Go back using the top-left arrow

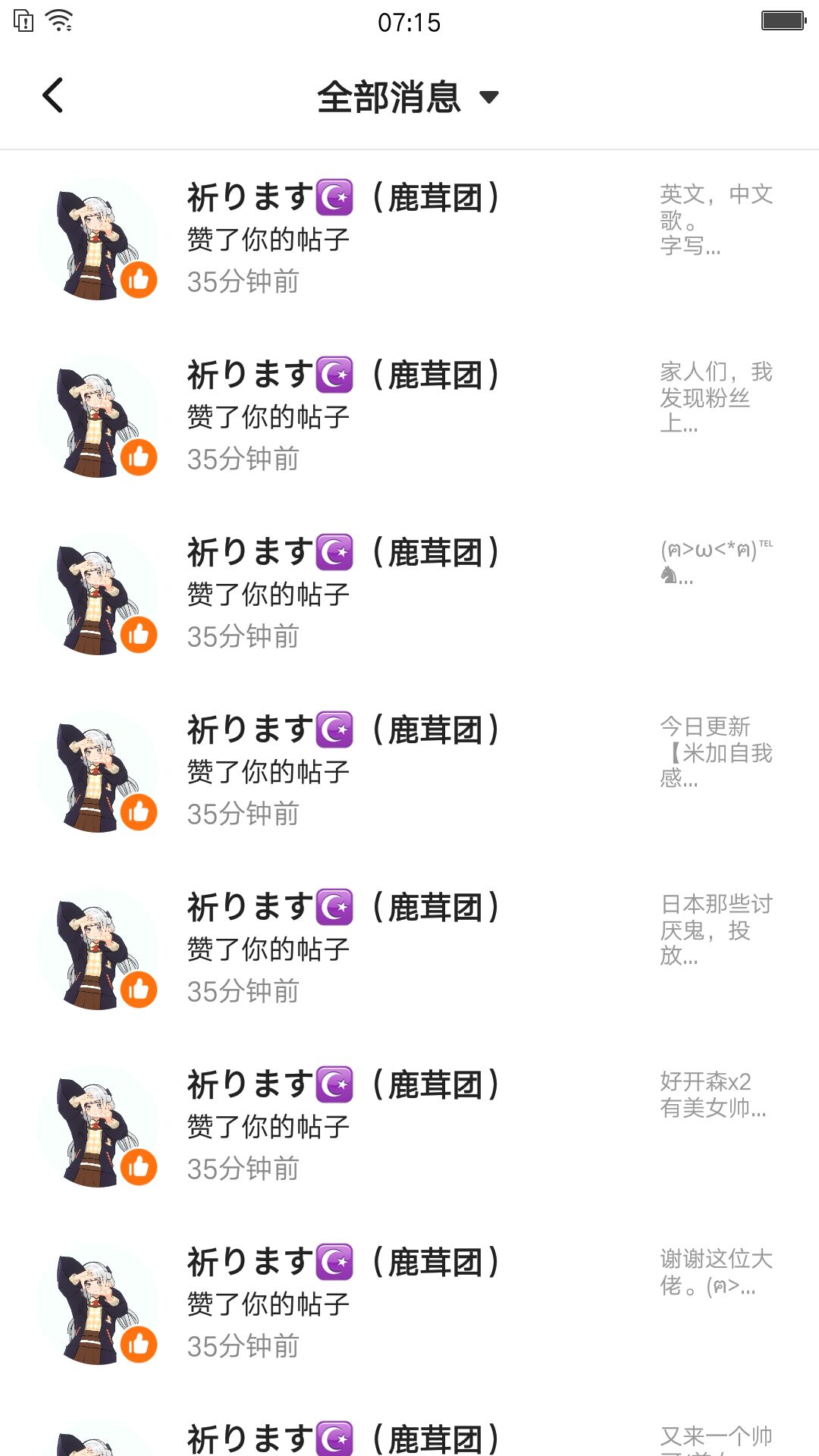[53, 96]
